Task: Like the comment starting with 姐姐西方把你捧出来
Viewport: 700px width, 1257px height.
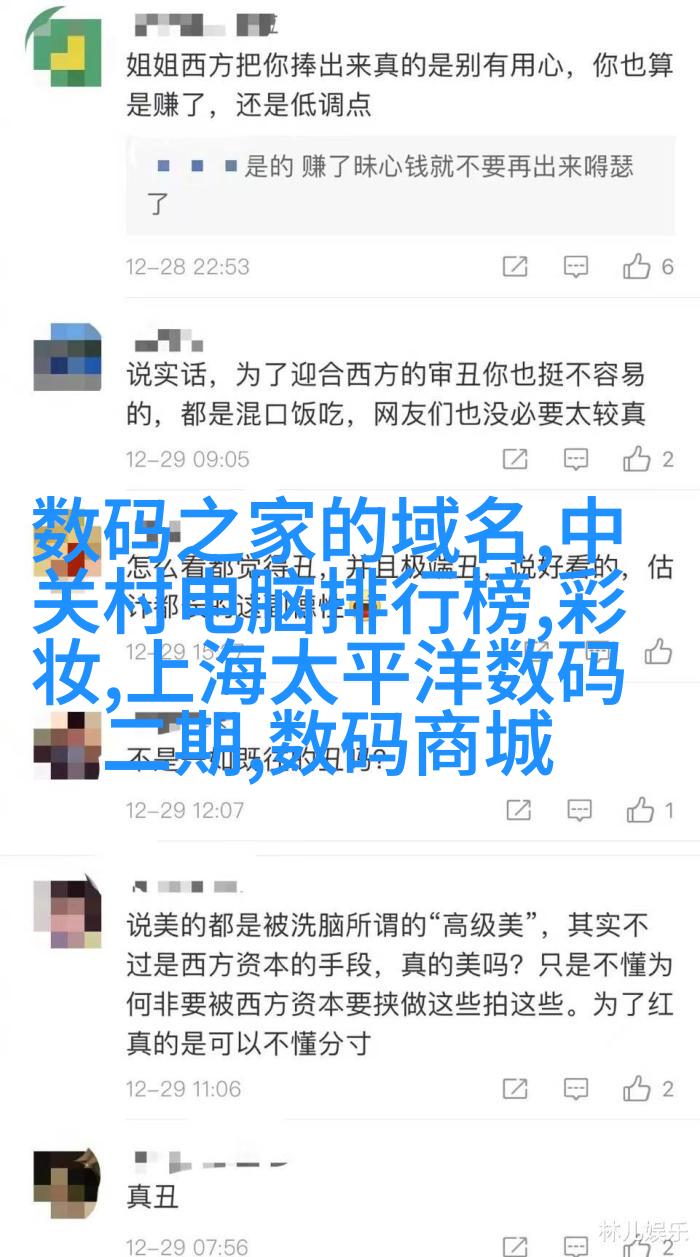Action: pos(637,266)
